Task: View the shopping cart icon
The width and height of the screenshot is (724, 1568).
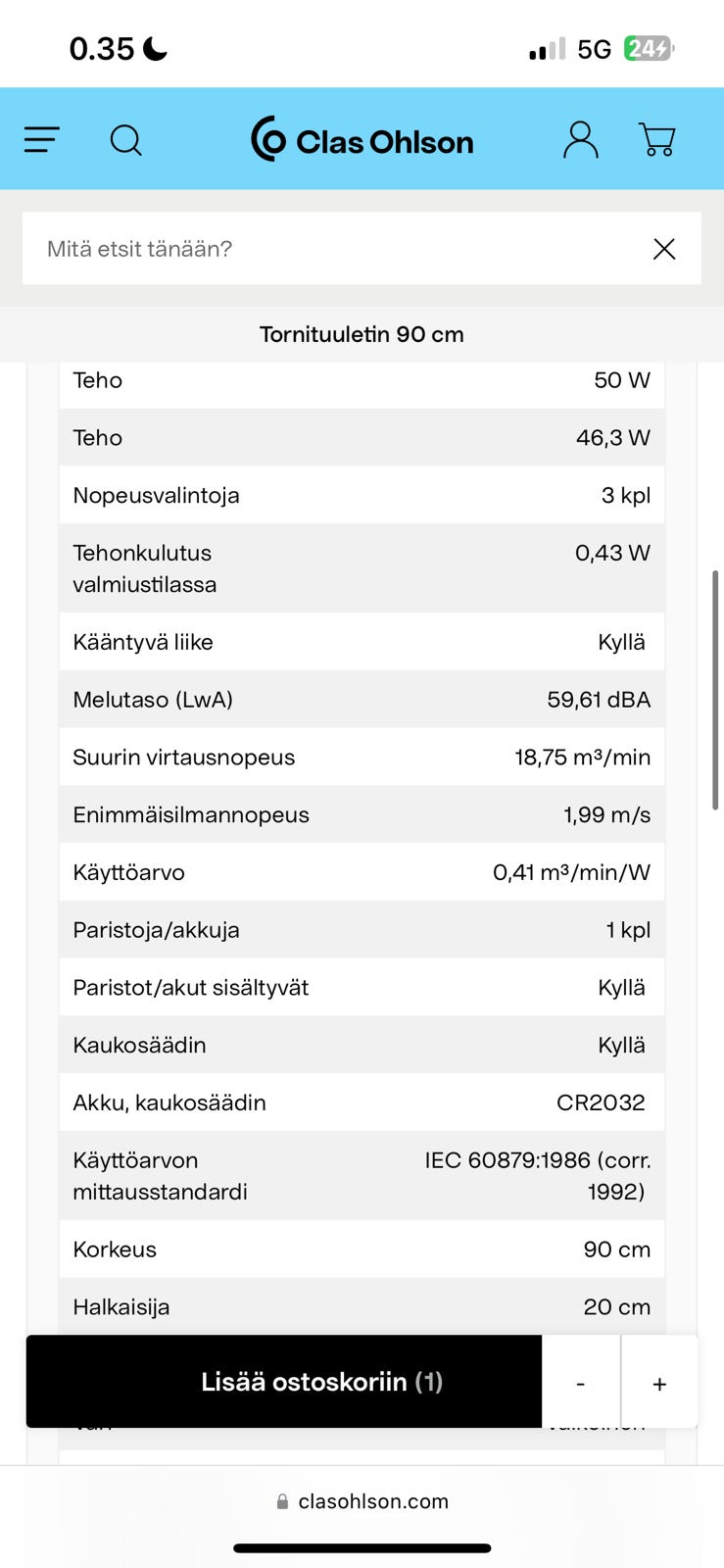Action: pyautogui.click(x=656, y=140)
